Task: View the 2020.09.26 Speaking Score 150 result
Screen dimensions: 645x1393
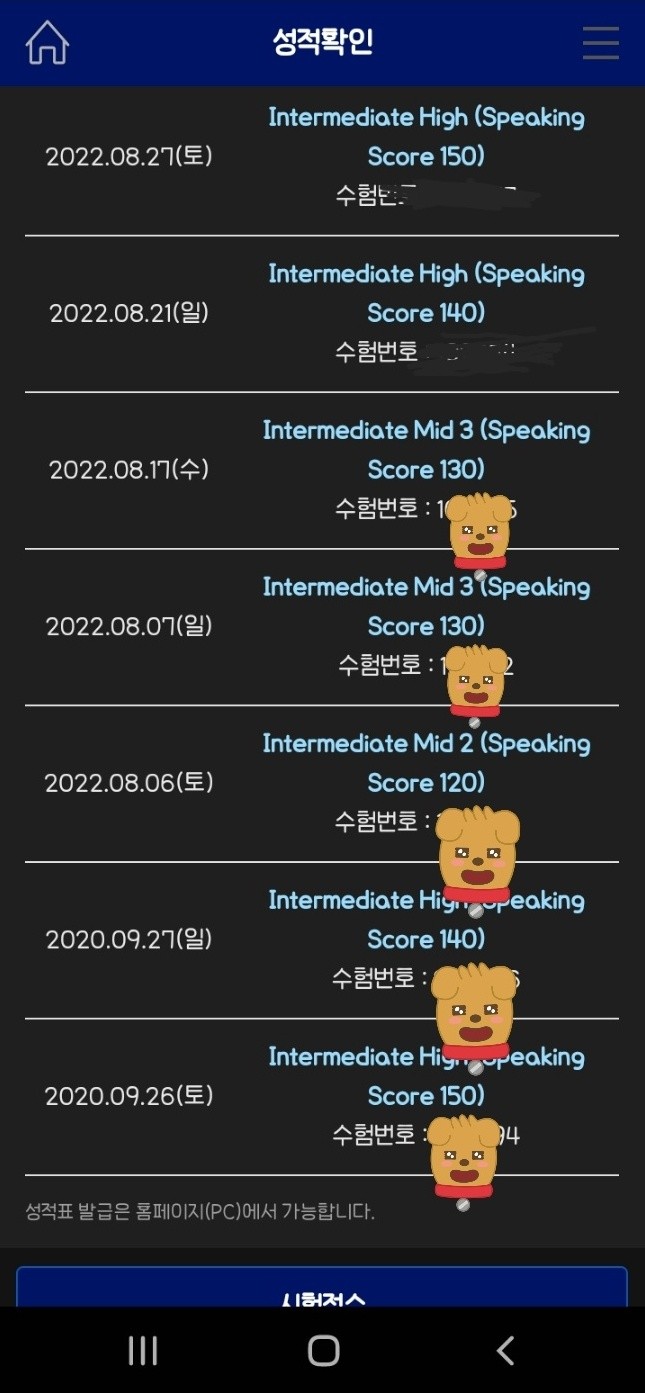Action: 426,1075
